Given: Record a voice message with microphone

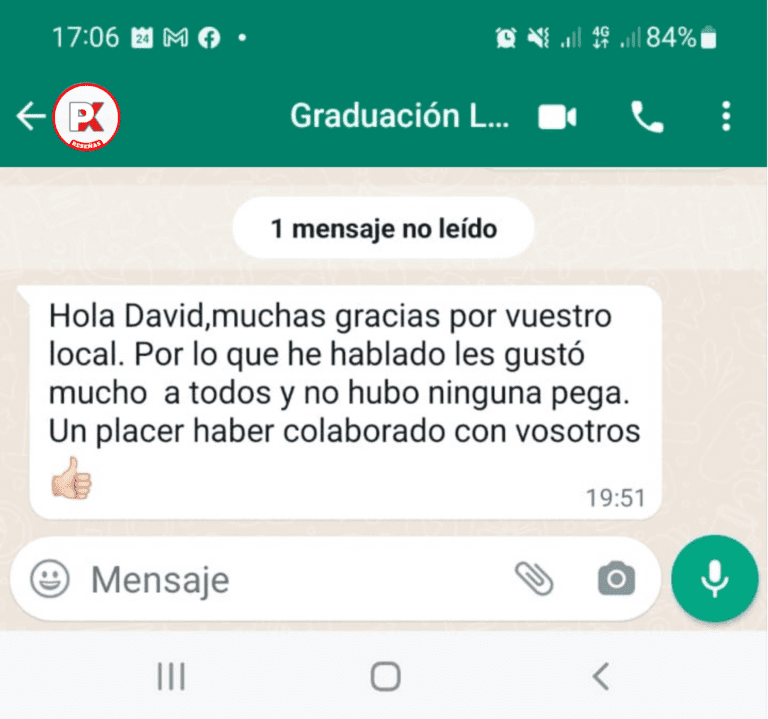Looking at the screenshot, I should coord(714,579).
